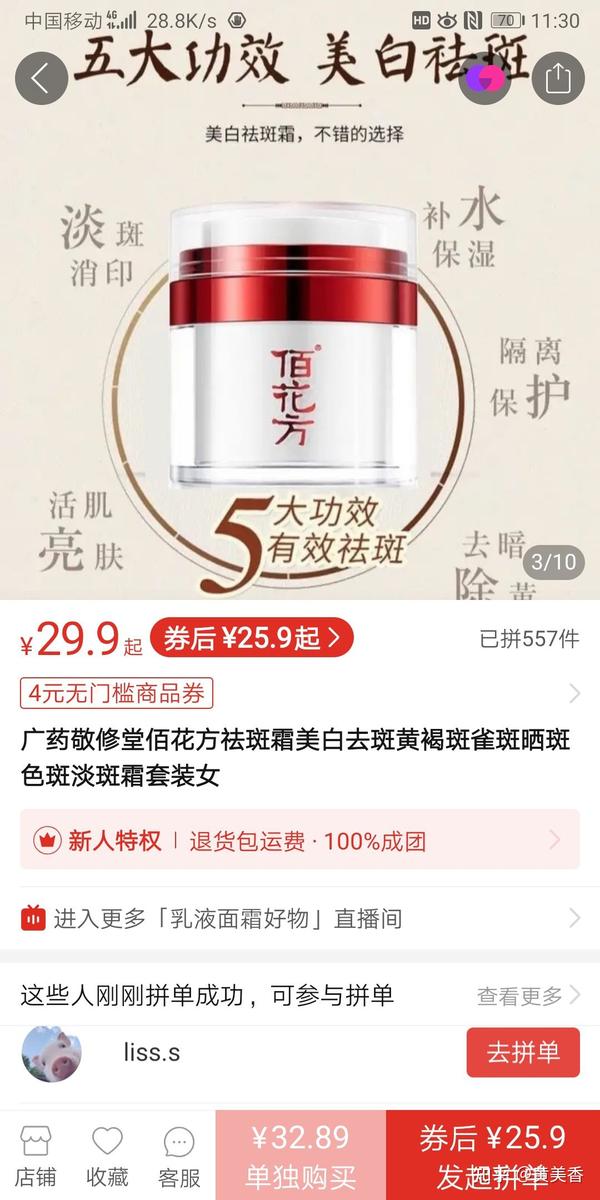Open the 店铺 store page
The height and width of the screenshot is (1200, 600).
click(x=36, y=1155)
